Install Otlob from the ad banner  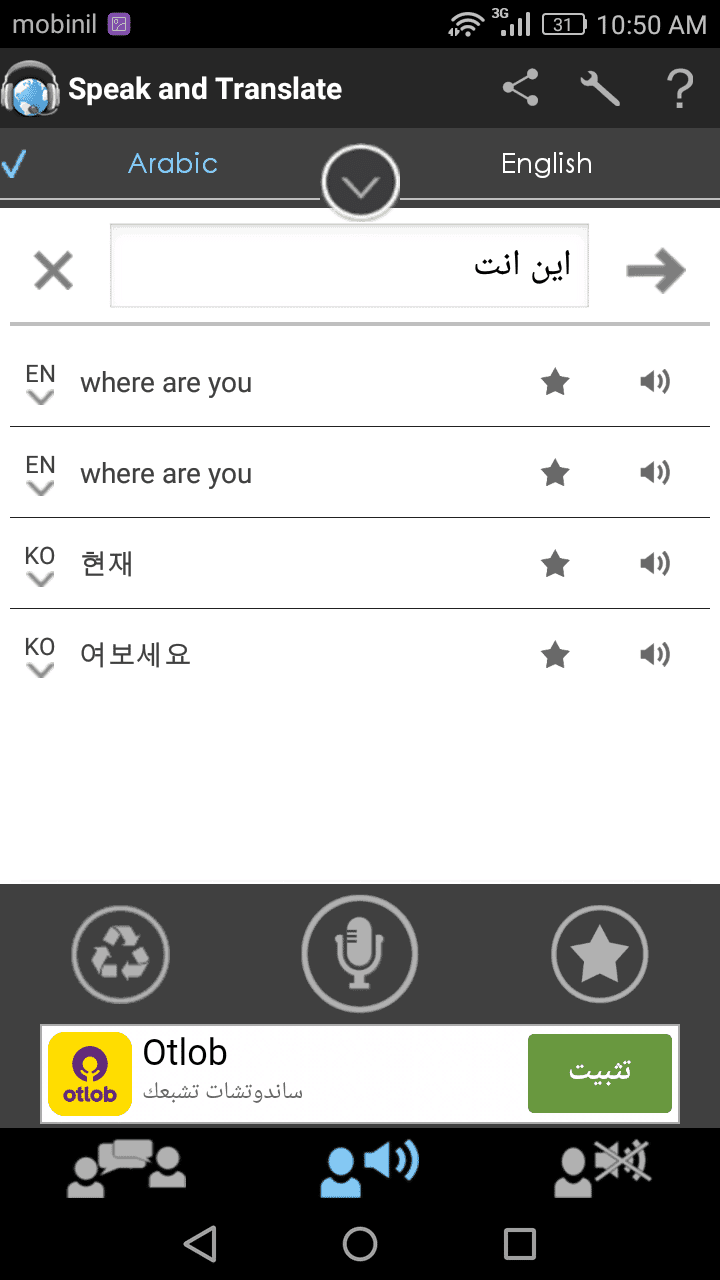coord(599,1073)
